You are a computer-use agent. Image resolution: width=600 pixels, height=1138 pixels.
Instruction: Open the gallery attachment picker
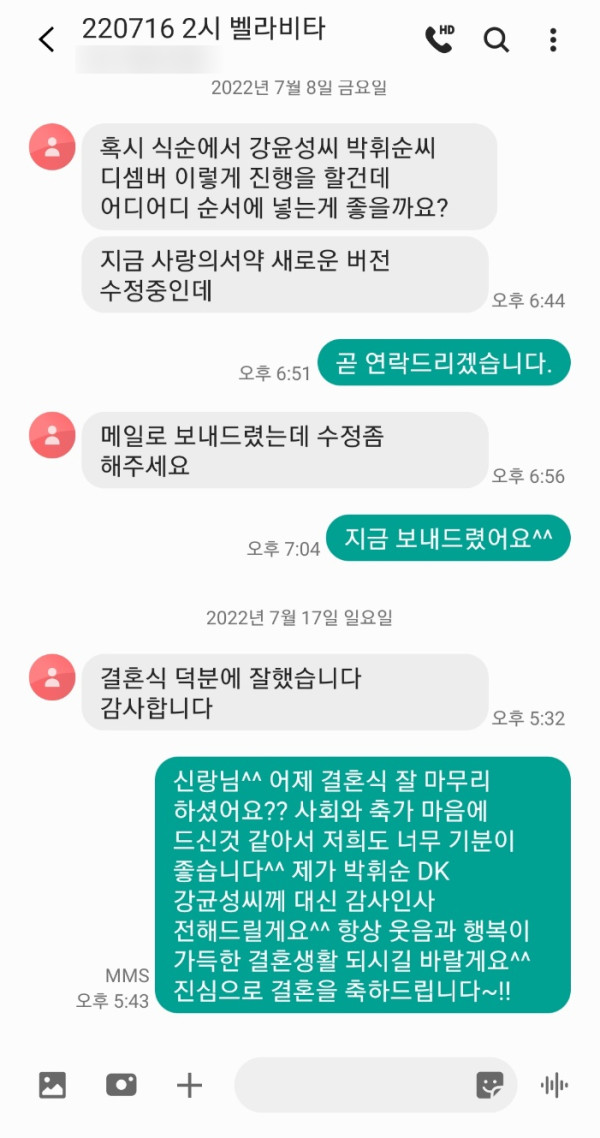[52, 1084]
